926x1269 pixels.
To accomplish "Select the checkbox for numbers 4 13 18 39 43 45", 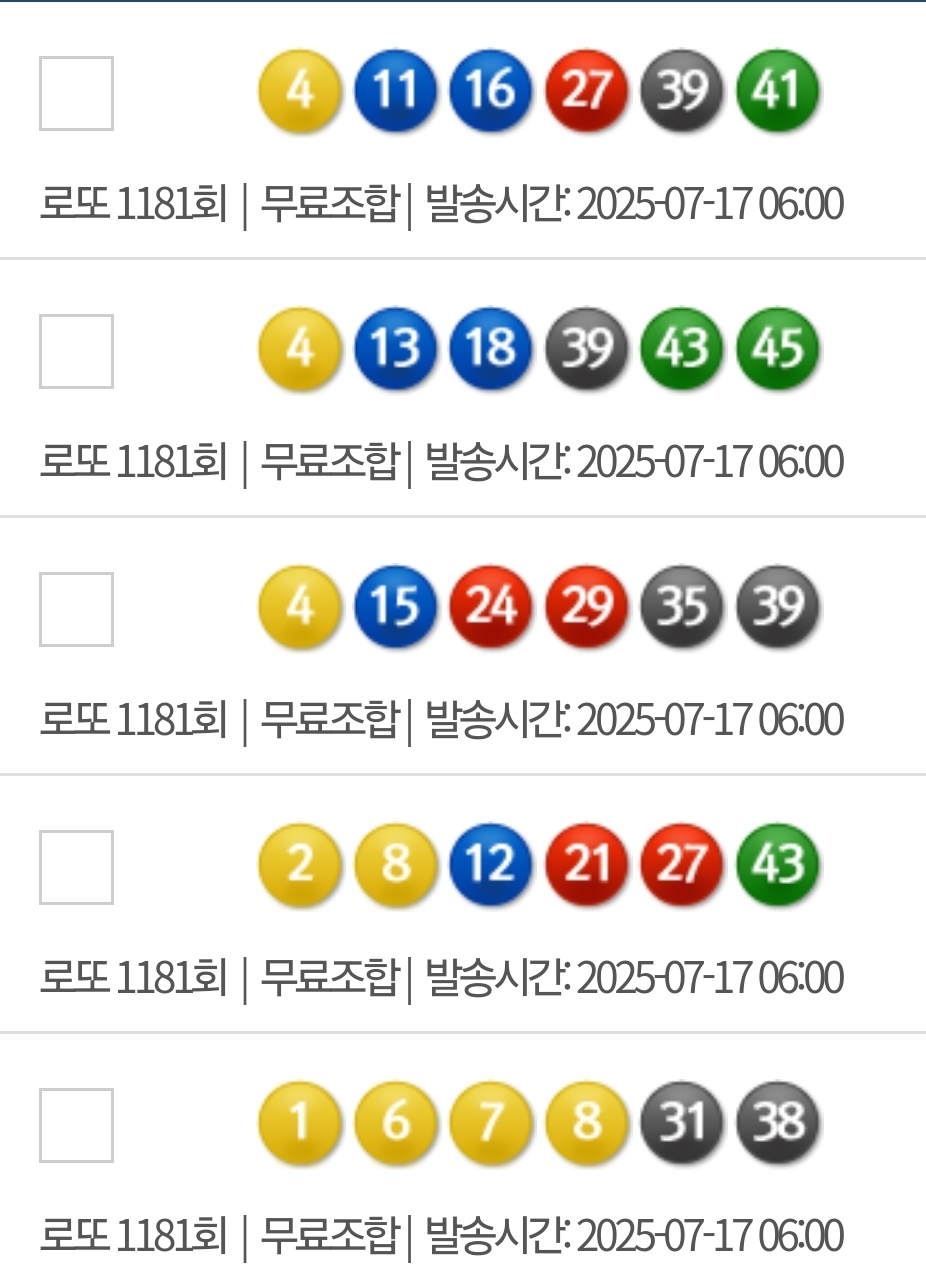I will pyautogui.click(x=76, y=351).
